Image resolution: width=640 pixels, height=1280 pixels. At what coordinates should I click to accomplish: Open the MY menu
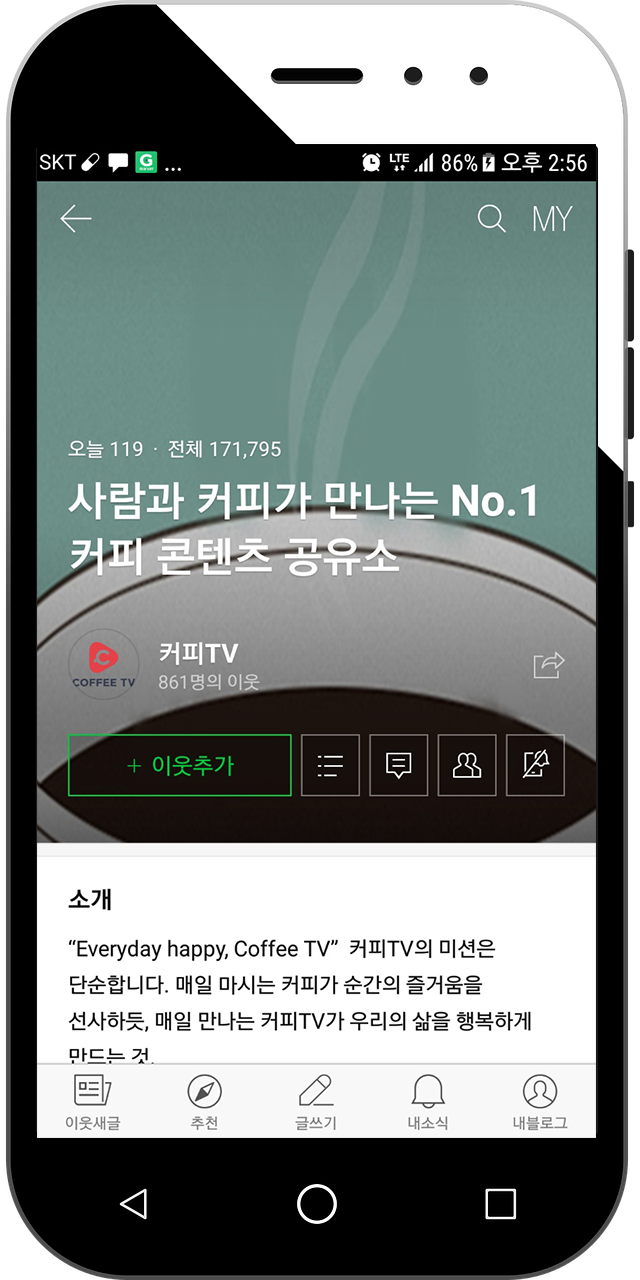[552, 219]
